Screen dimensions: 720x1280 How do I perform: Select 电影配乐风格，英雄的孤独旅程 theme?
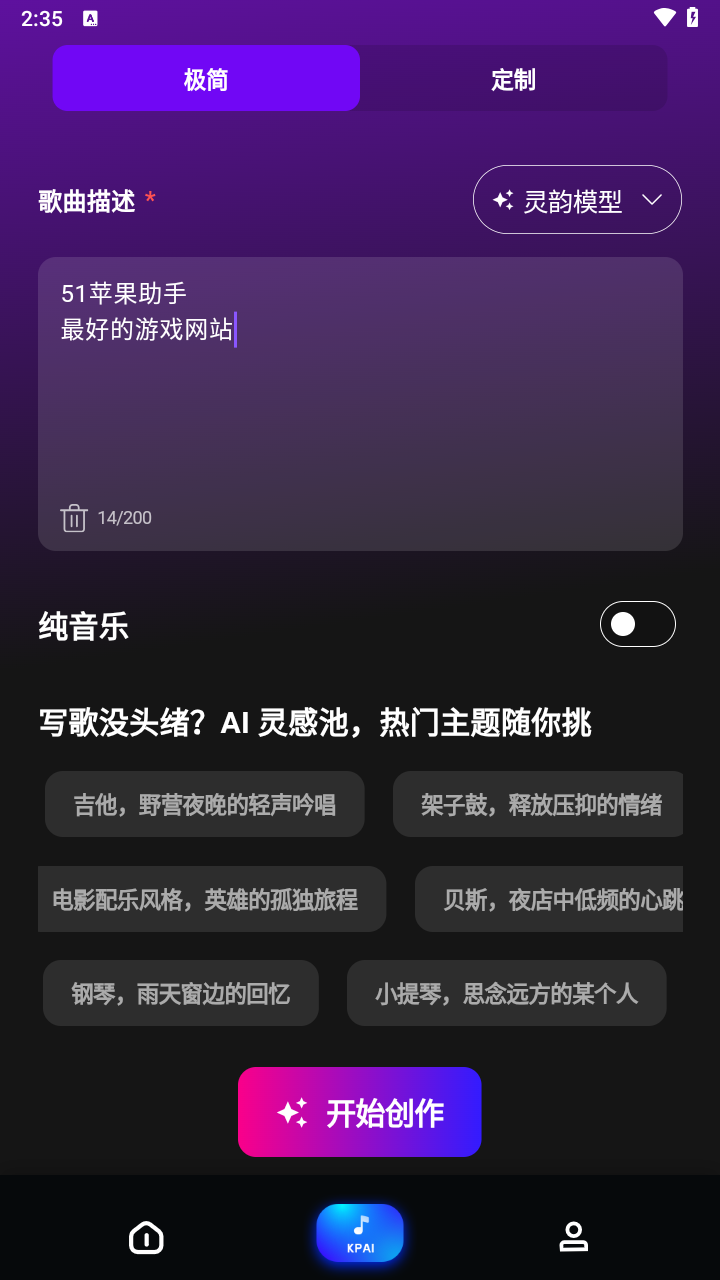coord(210,899)
